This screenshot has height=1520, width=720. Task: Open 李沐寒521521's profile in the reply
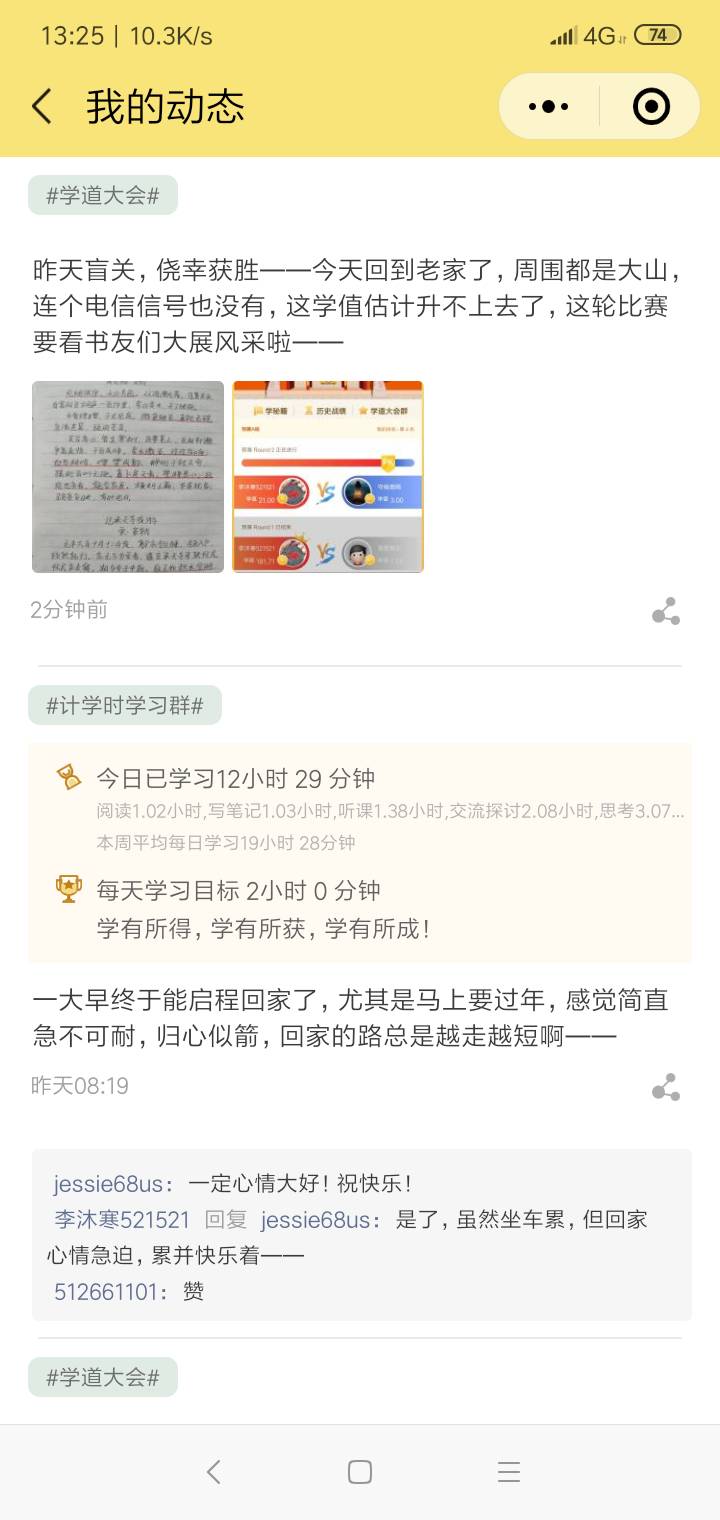[x=122, y=1220]
